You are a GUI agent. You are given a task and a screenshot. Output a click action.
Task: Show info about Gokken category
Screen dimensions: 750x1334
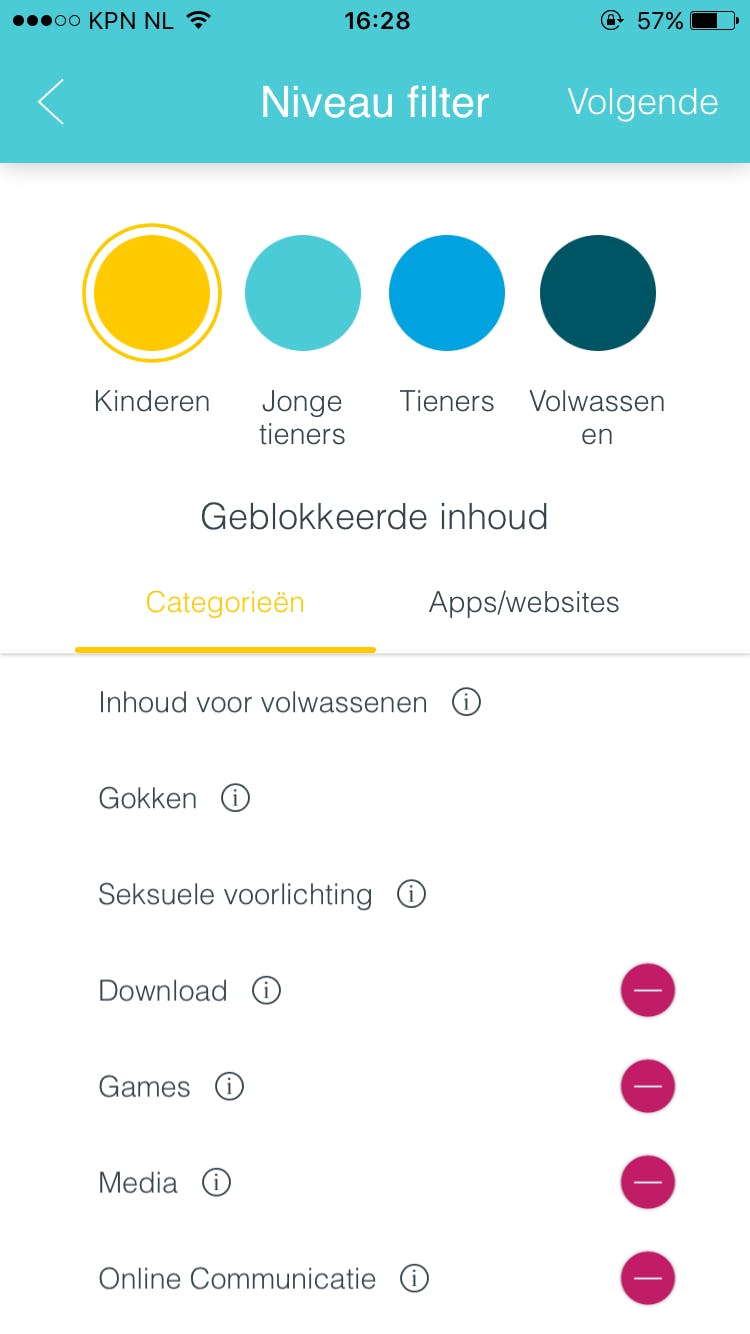point(235,799)
